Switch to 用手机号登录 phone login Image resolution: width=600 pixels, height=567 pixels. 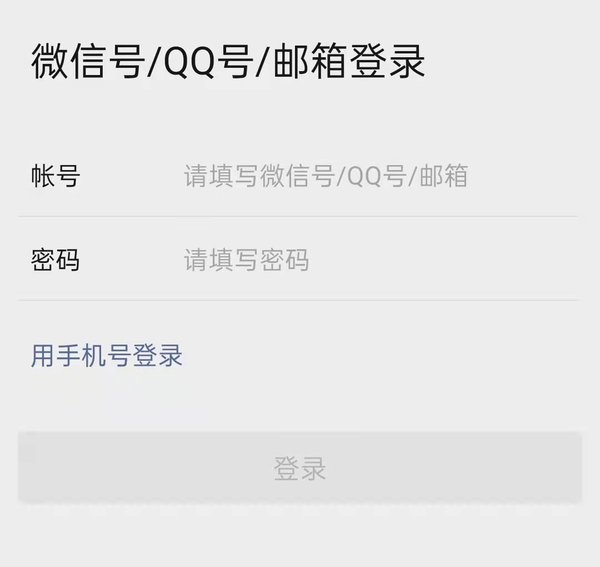point(107,356)
